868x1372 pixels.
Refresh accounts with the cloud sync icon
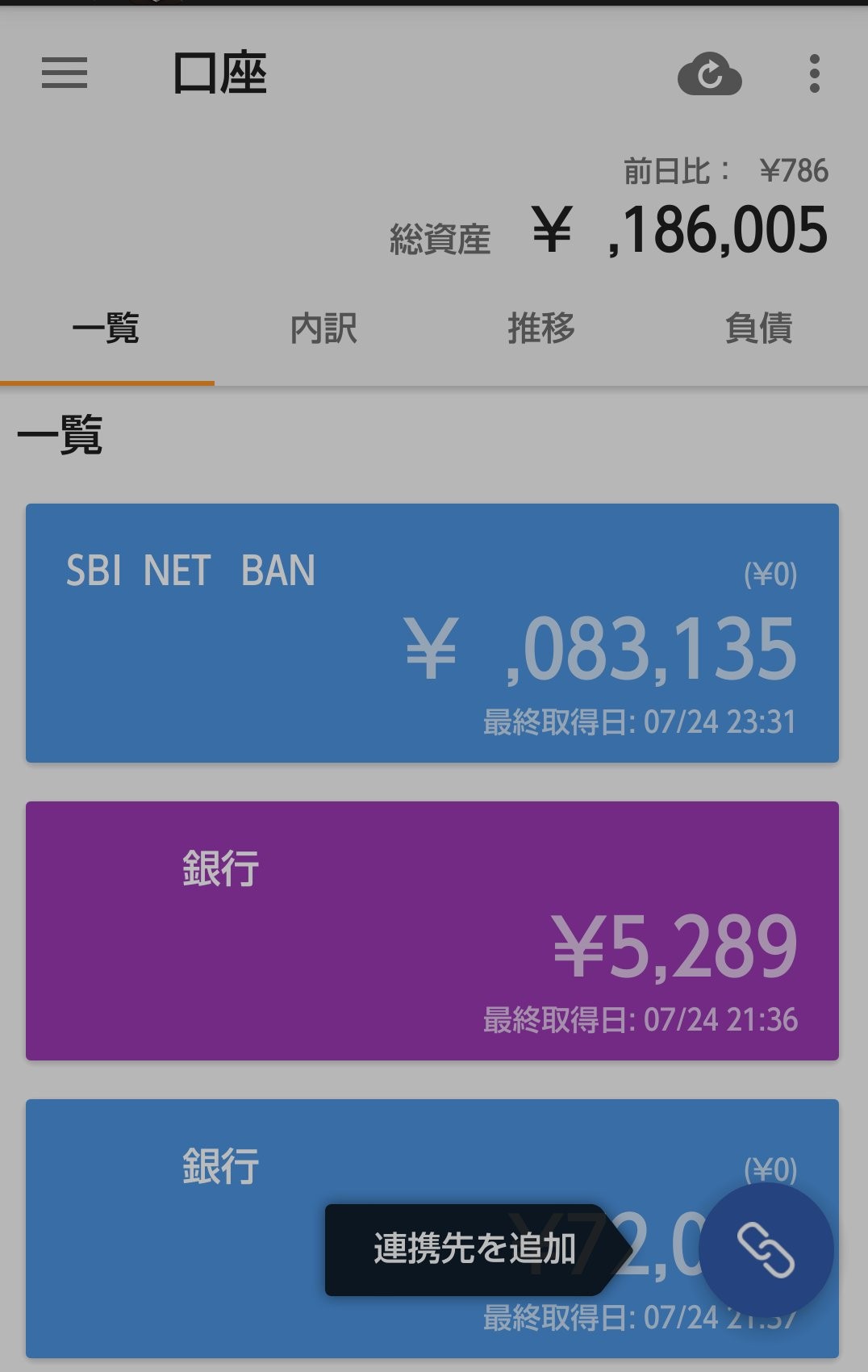(709, 75)
